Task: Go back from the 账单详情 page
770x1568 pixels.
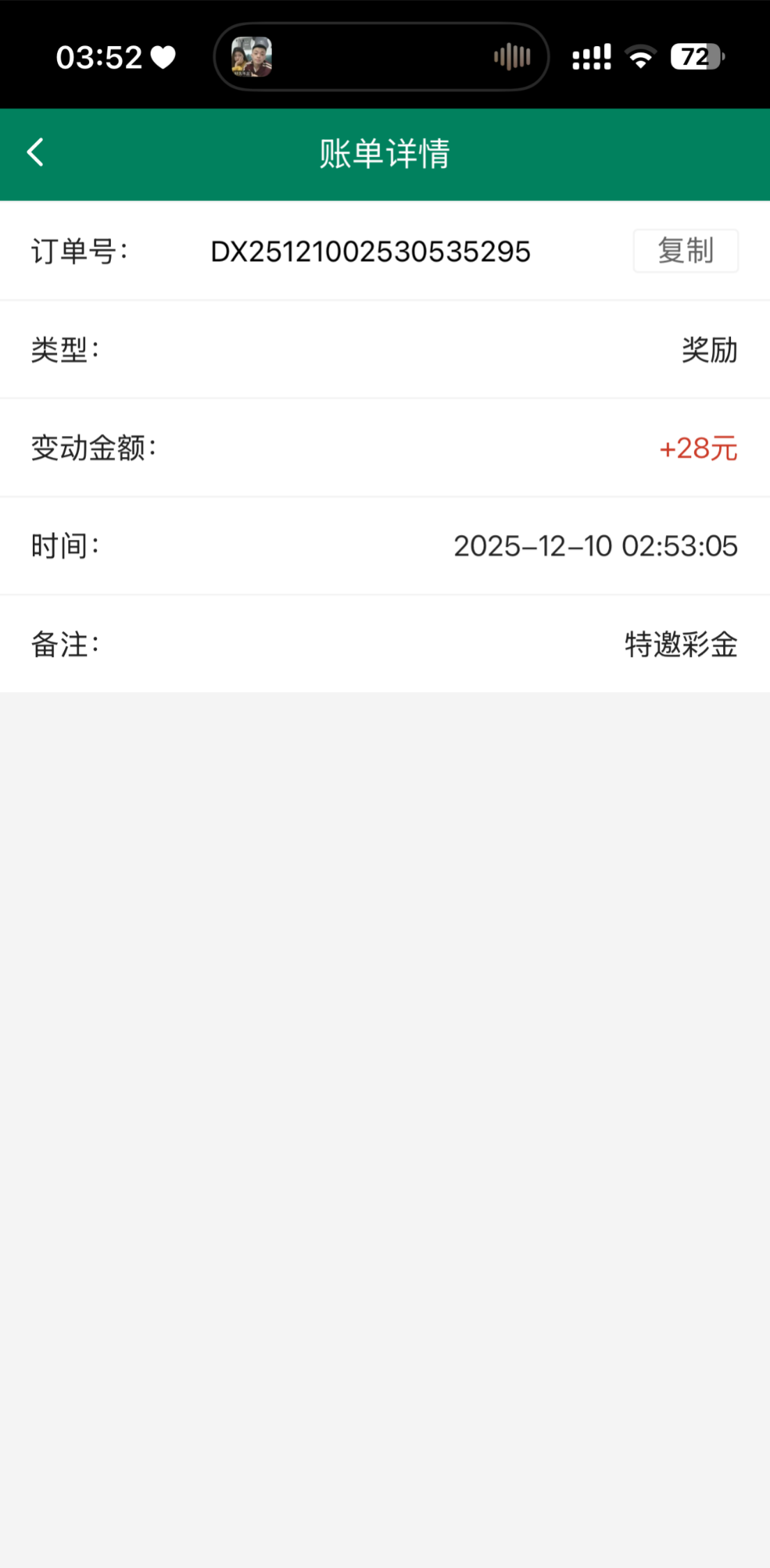Action: [35, 152]
